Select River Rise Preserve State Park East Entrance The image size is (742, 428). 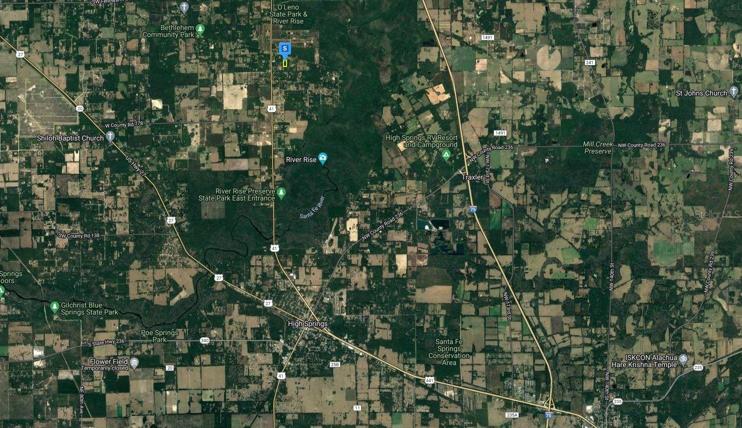(282, 191)
